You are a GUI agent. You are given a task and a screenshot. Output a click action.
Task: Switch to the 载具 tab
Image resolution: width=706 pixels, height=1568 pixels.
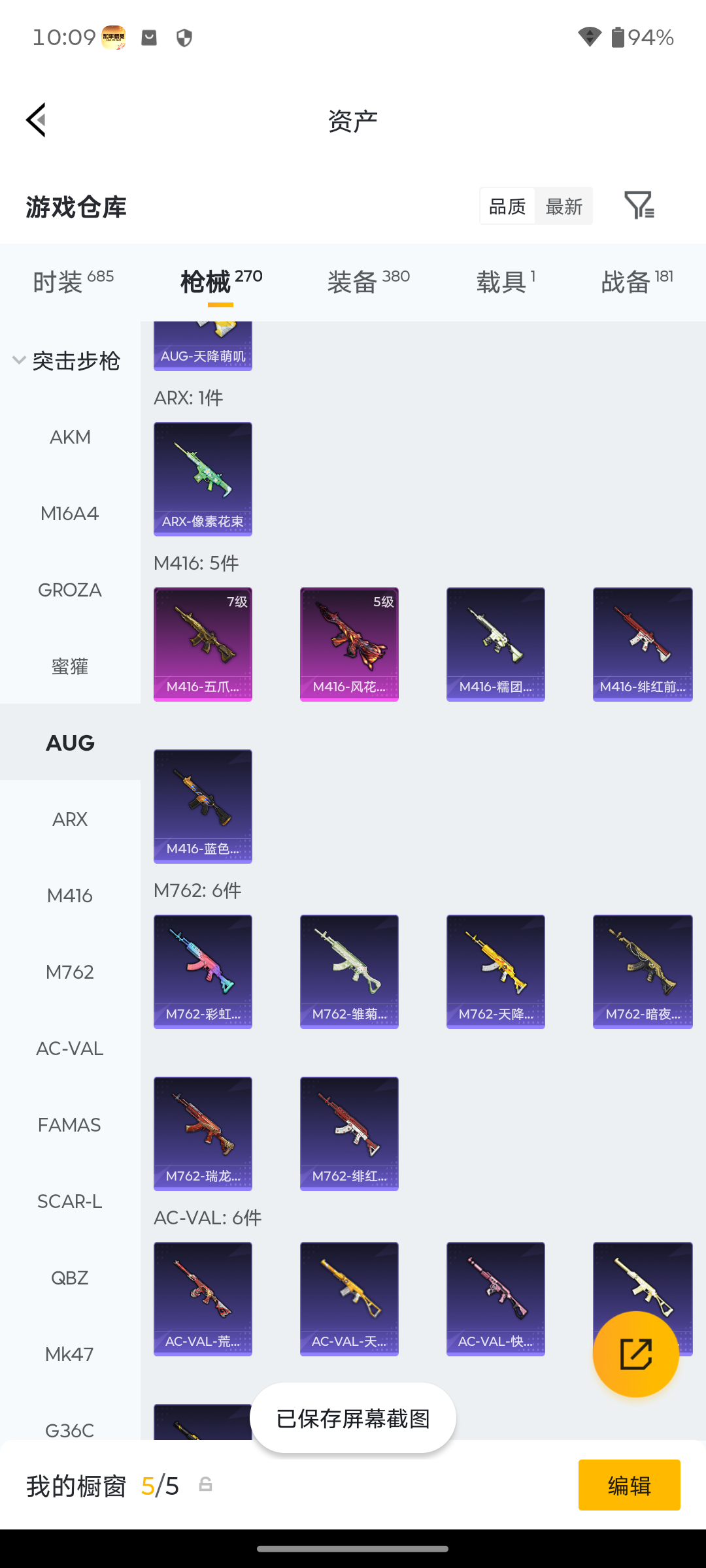[506, 282]
